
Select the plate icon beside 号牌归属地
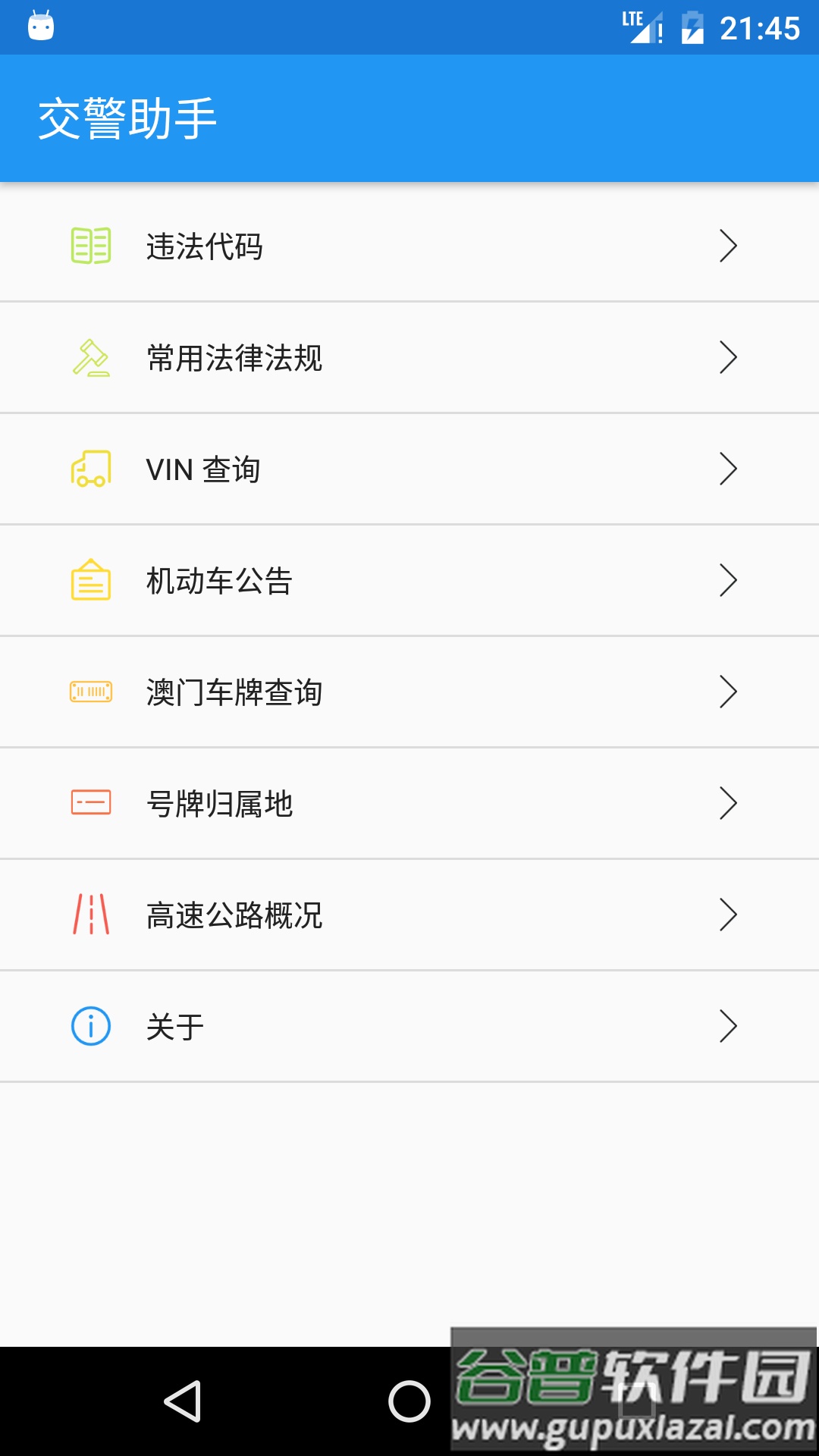tap(90, 803)
